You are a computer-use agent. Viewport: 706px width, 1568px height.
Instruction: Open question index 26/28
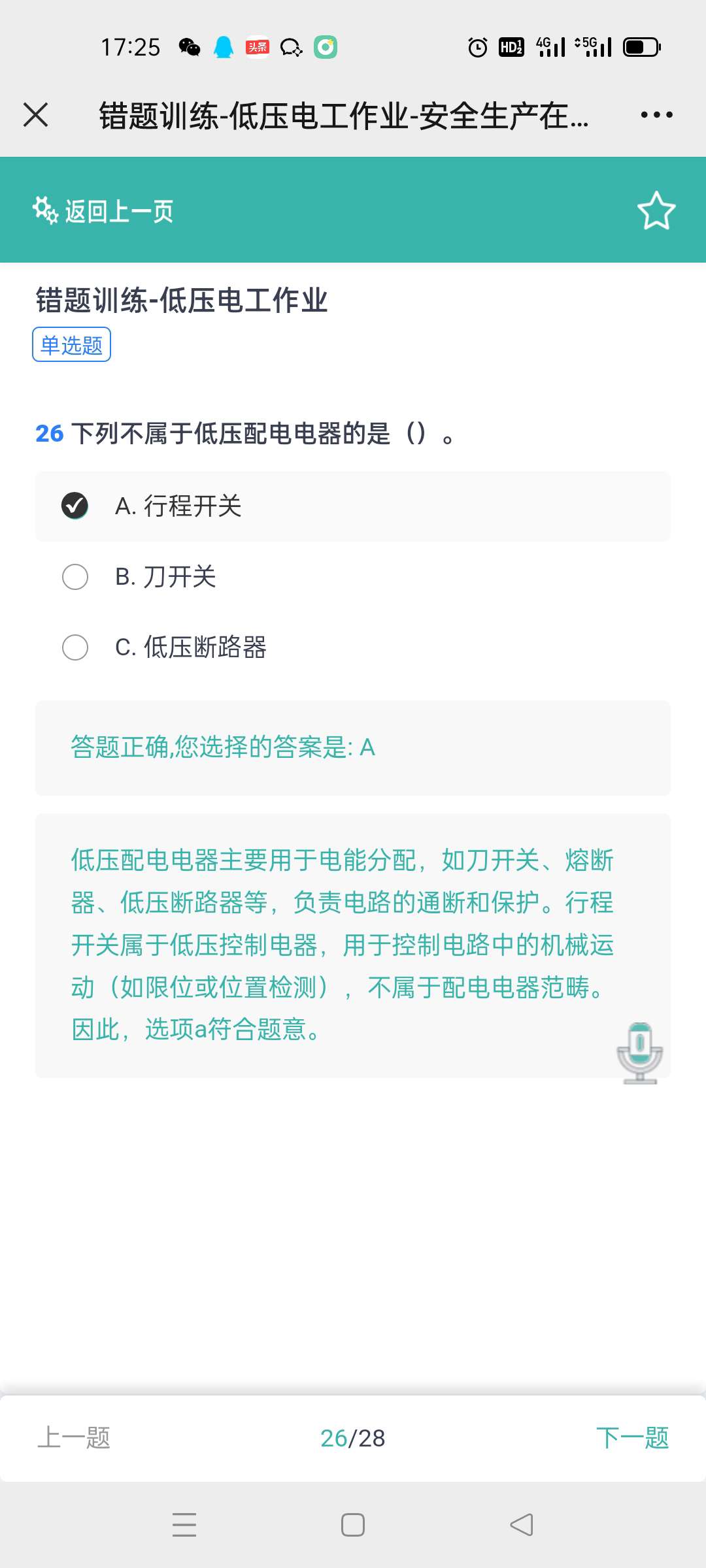pyautogui.click(x=353, y=1438)
